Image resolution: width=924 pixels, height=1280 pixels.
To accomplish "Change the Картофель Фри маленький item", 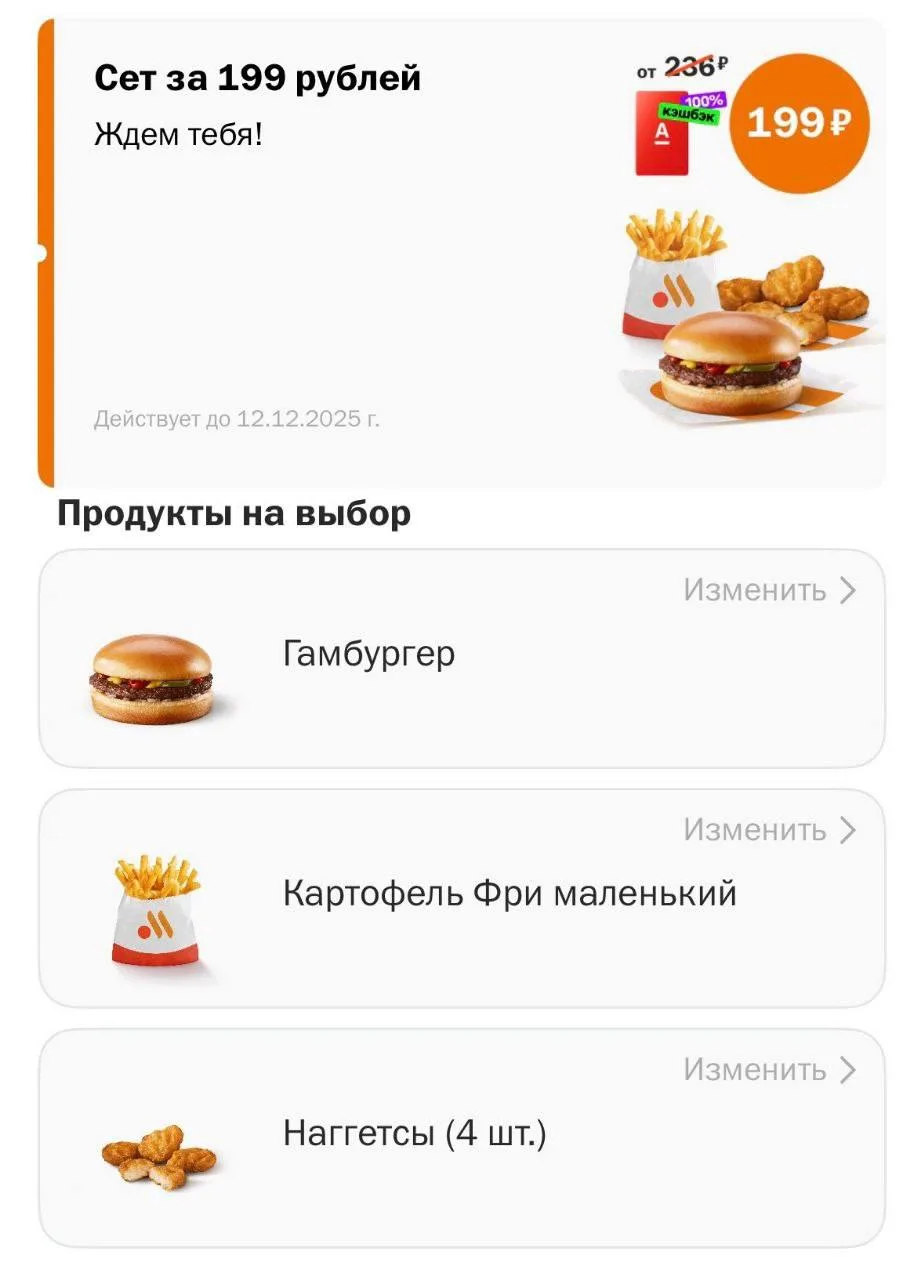I will 769,830.
